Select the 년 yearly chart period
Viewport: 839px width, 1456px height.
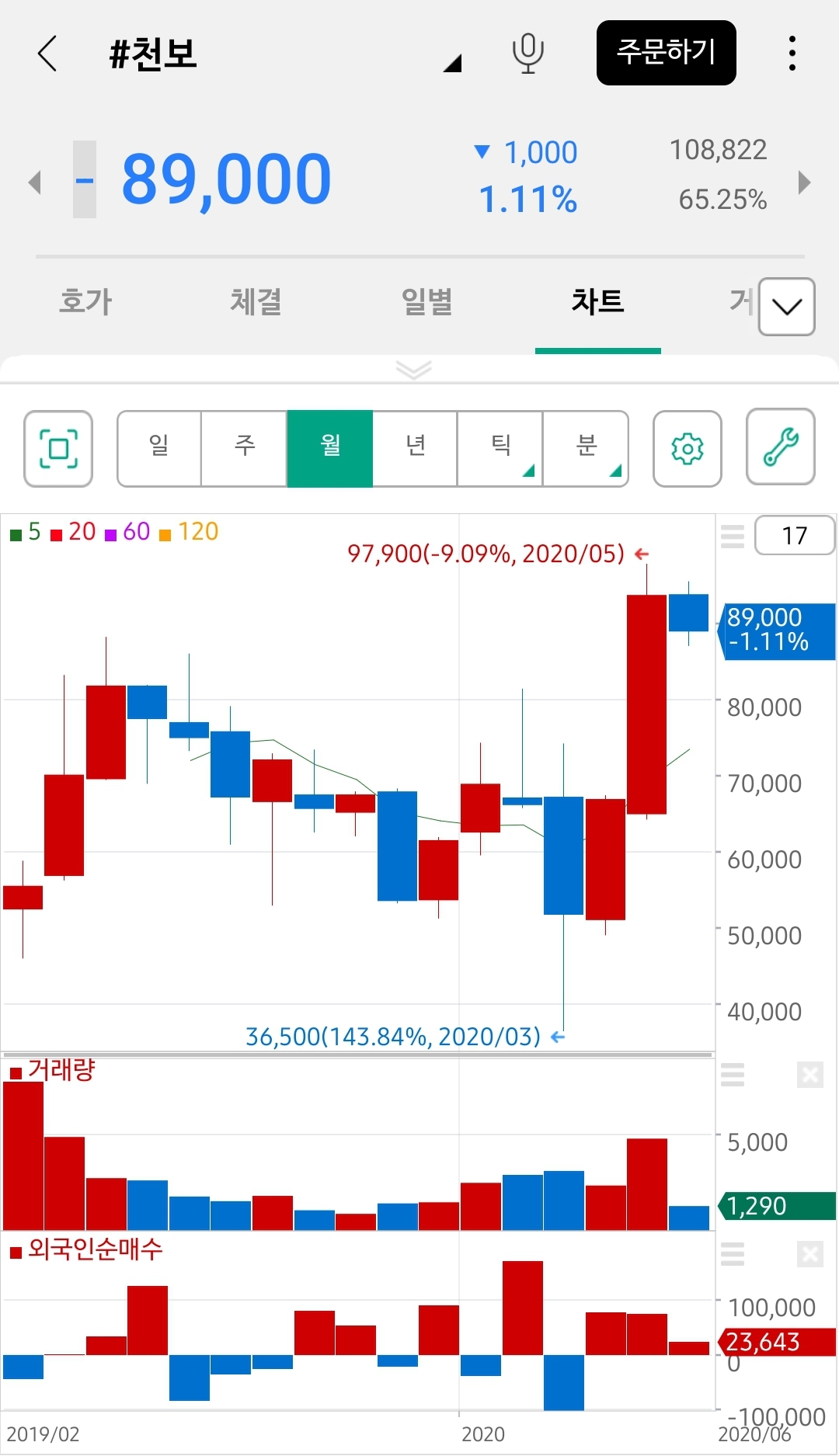(x=416, y=448)
